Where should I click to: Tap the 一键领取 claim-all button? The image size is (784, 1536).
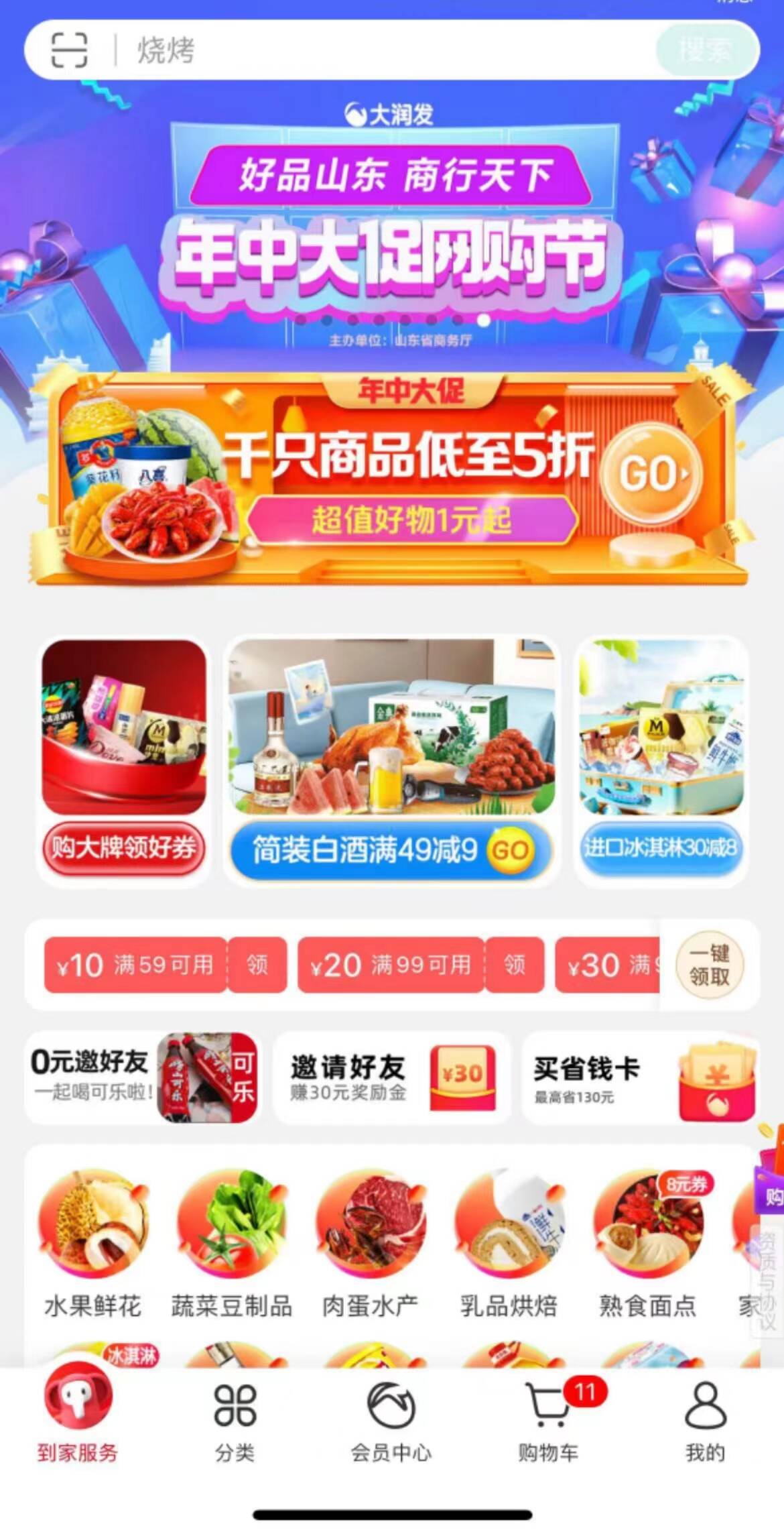[709, 965]
